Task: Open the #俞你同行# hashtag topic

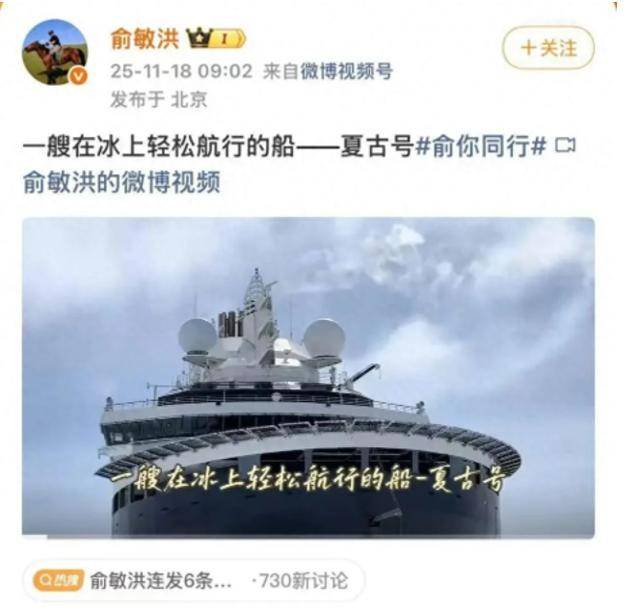Action: tap(480, 146)
